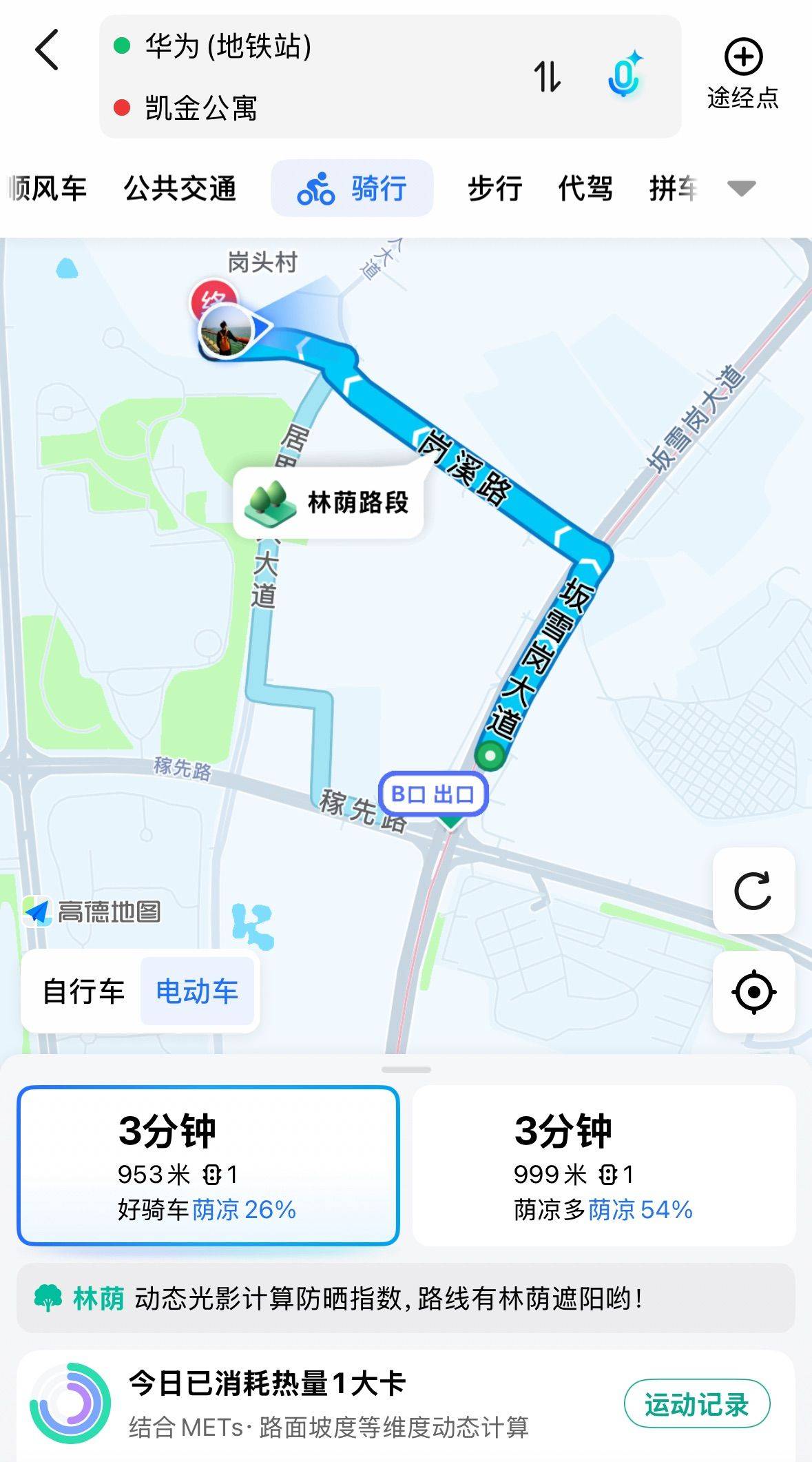Select the 953米 route option

[208, 1166]
